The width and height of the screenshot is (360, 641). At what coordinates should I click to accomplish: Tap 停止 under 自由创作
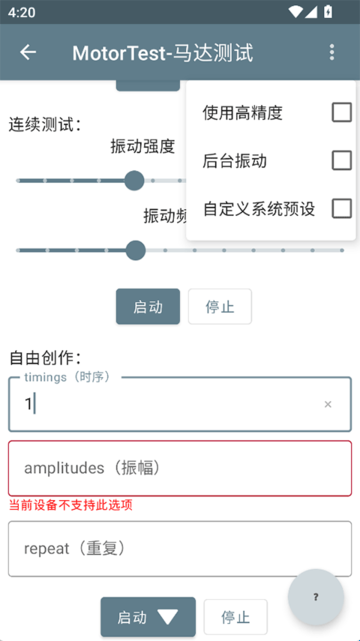(x=236, y=617)
